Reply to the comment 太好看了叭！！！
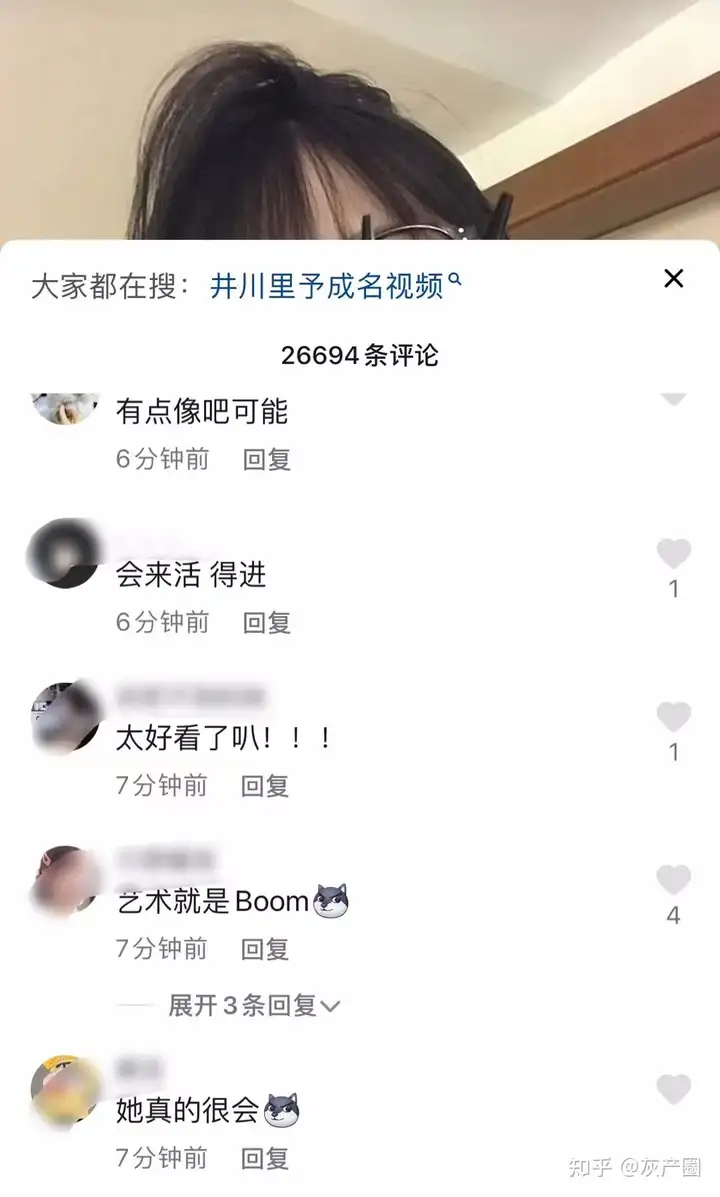 265,785
